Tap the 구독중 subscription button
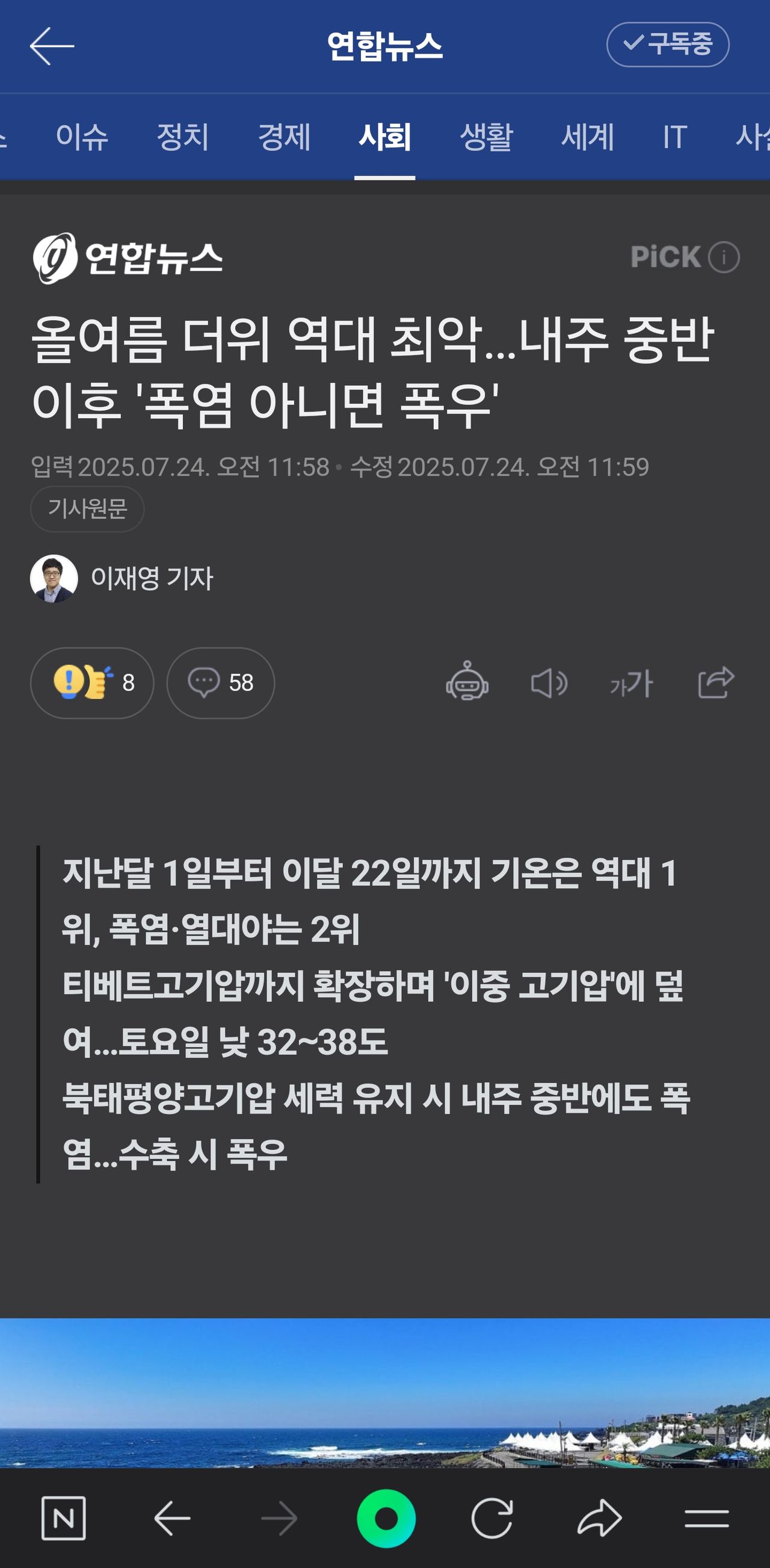The image size is (770, 1568). click(668, 45)
